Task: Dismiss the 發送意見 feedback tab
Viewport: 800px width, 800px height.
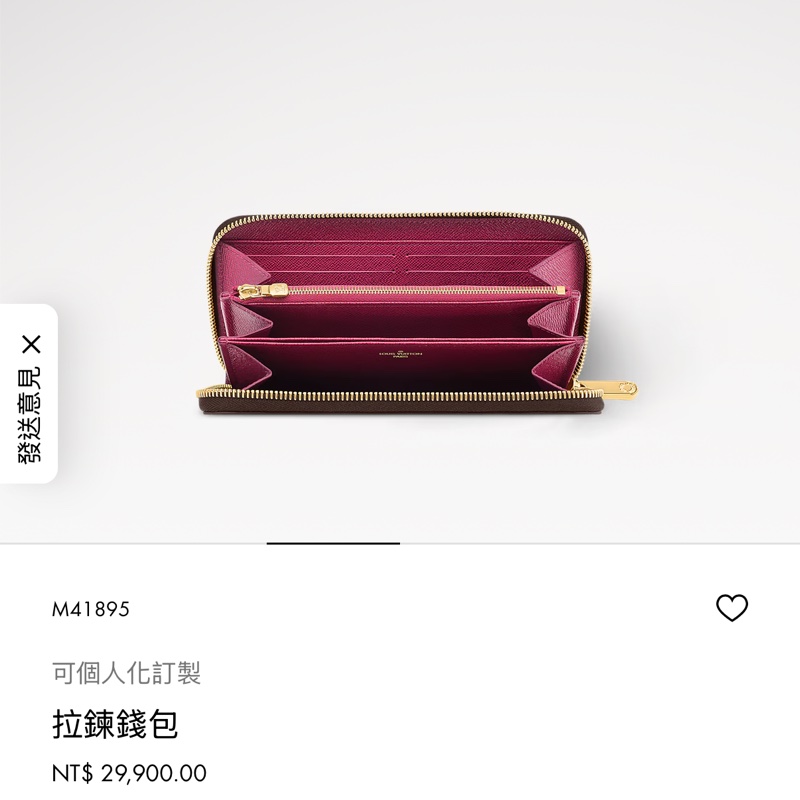Action: [x=32, y=345]
